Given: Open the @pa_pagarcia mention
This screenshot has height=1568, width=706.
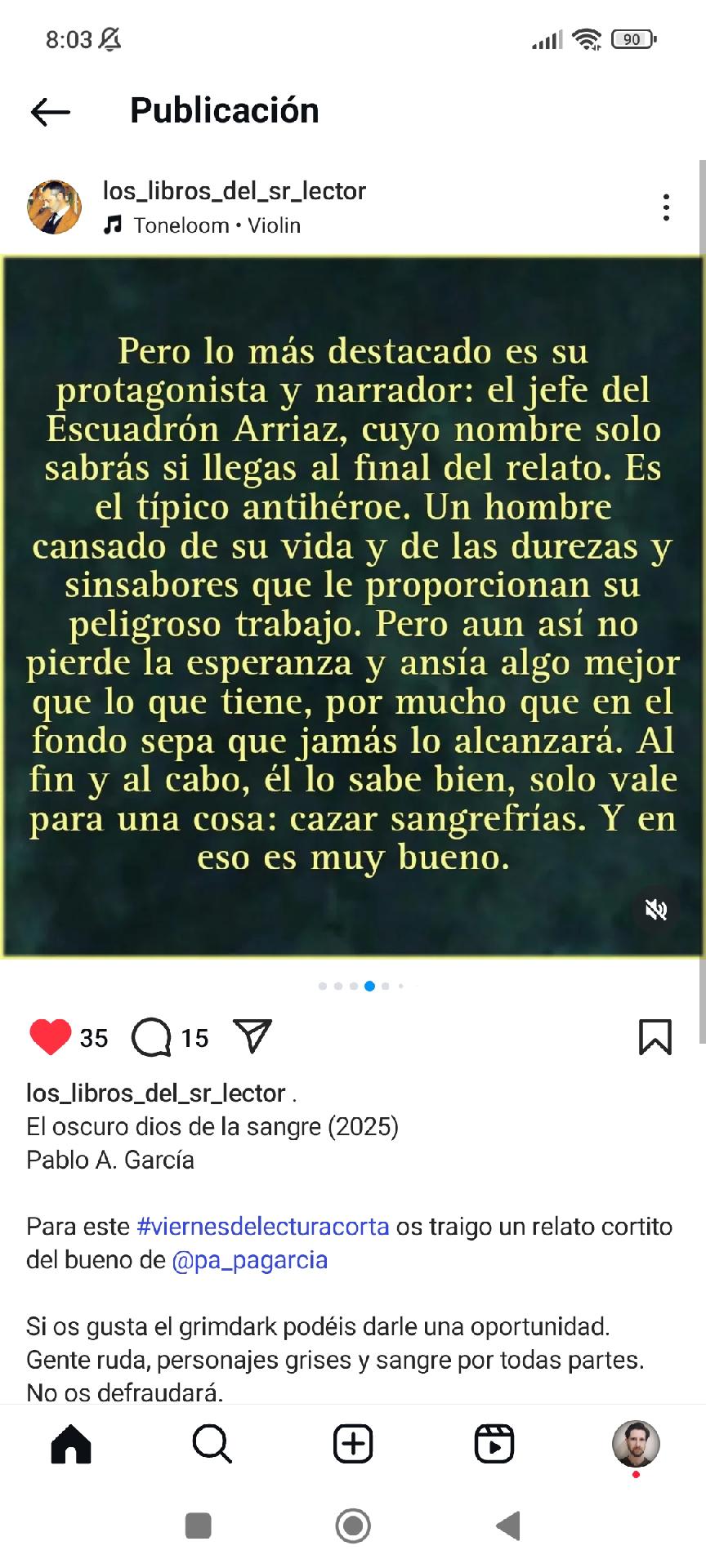Looking at the screenshot, I should click(250, 1260).
